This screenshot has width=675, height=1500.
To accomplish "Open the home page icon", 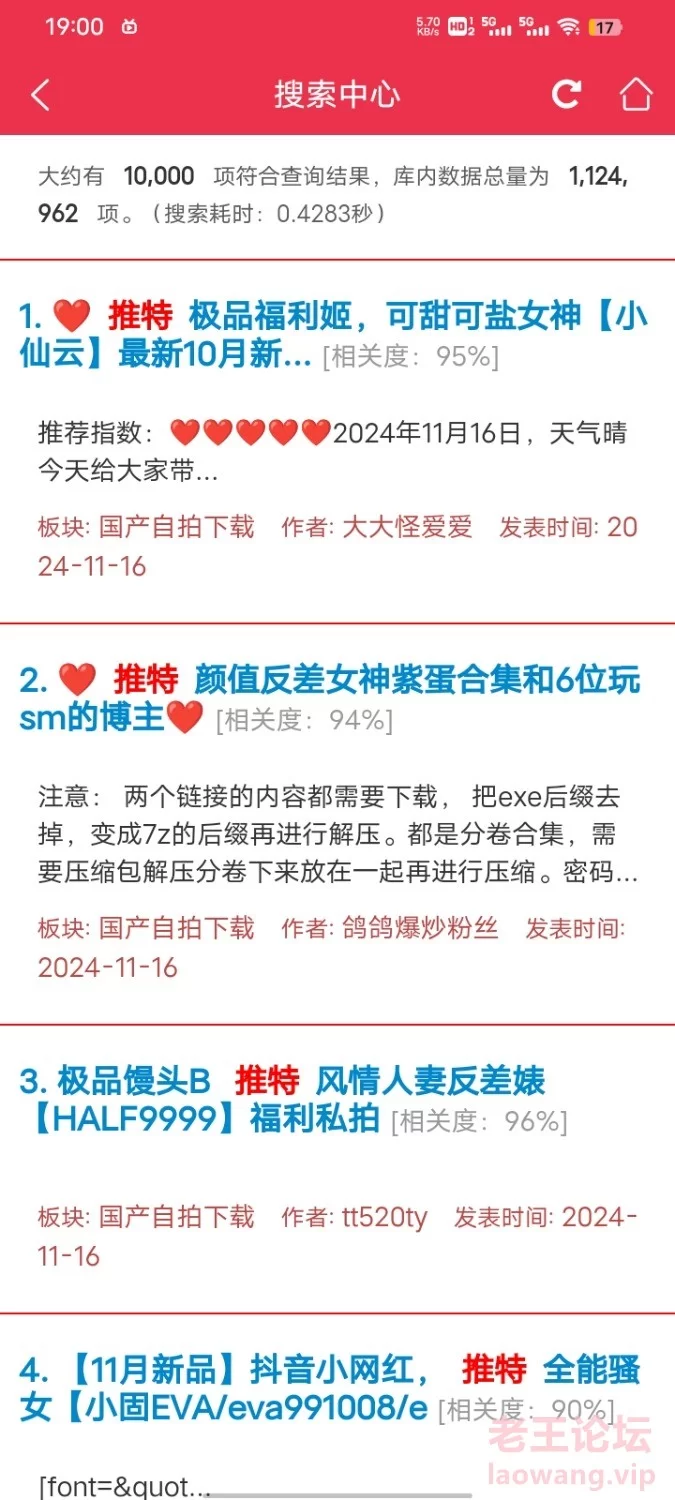I will (636, 94).
